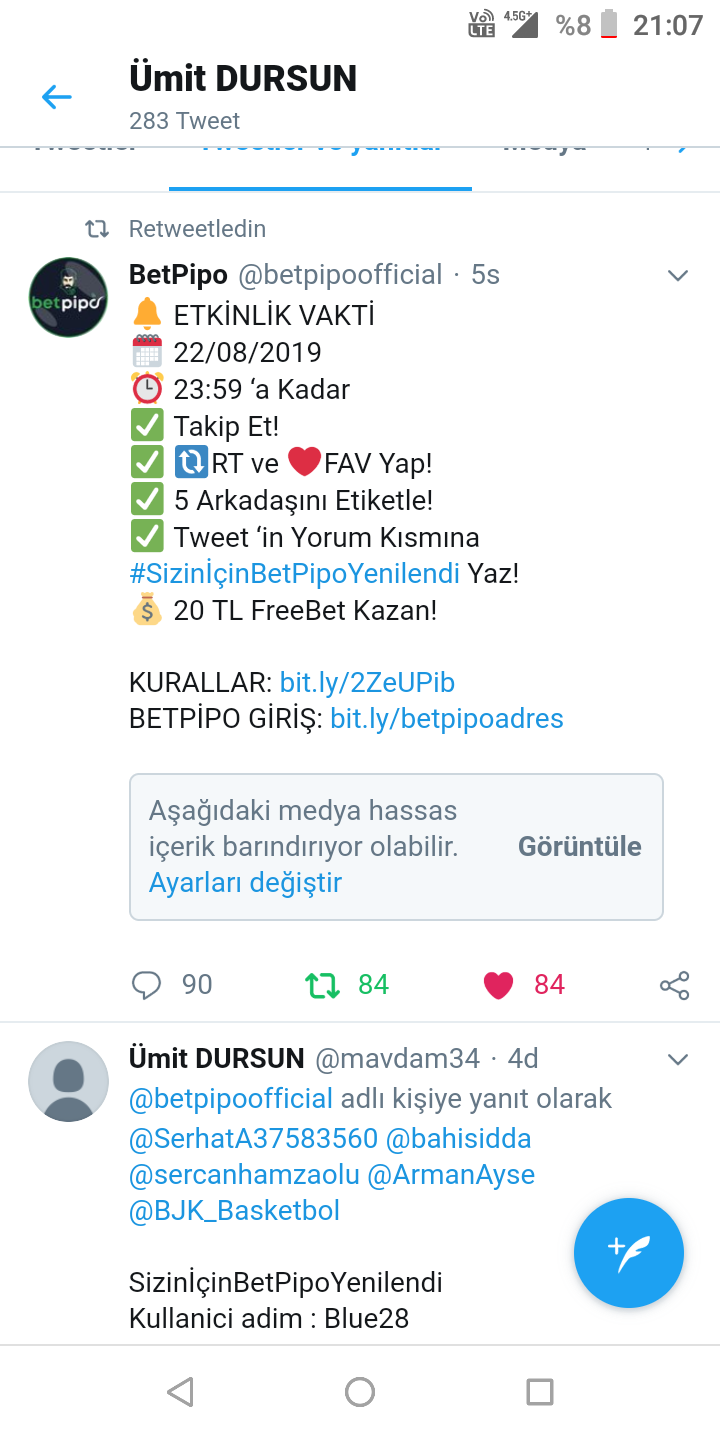Open the recent apps overview
Viewport: 720px width, 1440px height.
click(x=540, y=1392)
